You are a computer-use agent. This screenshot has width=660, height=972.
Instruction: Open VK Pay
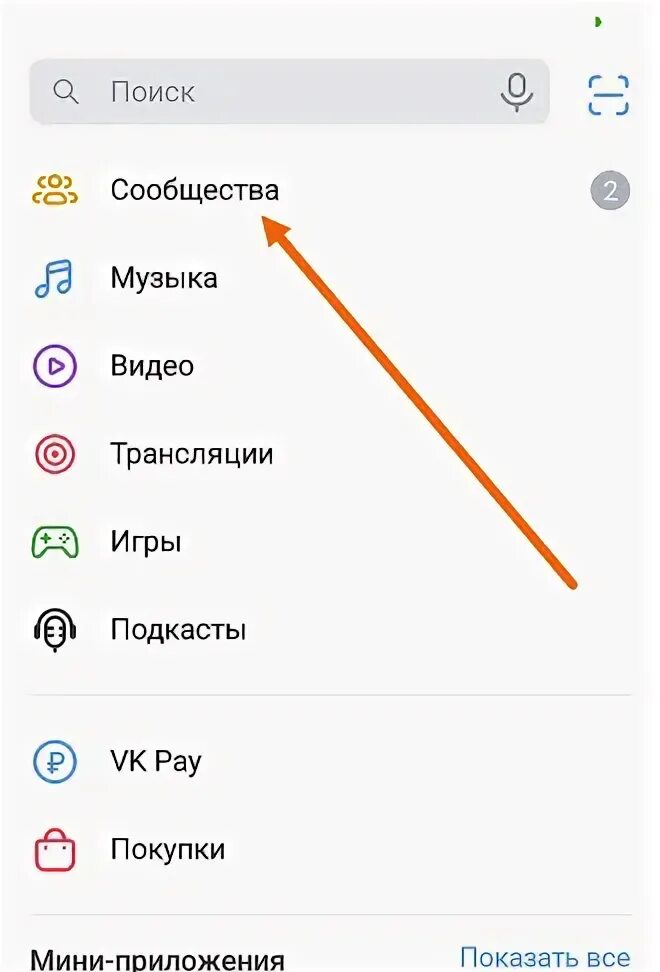[x=156, y=762]
